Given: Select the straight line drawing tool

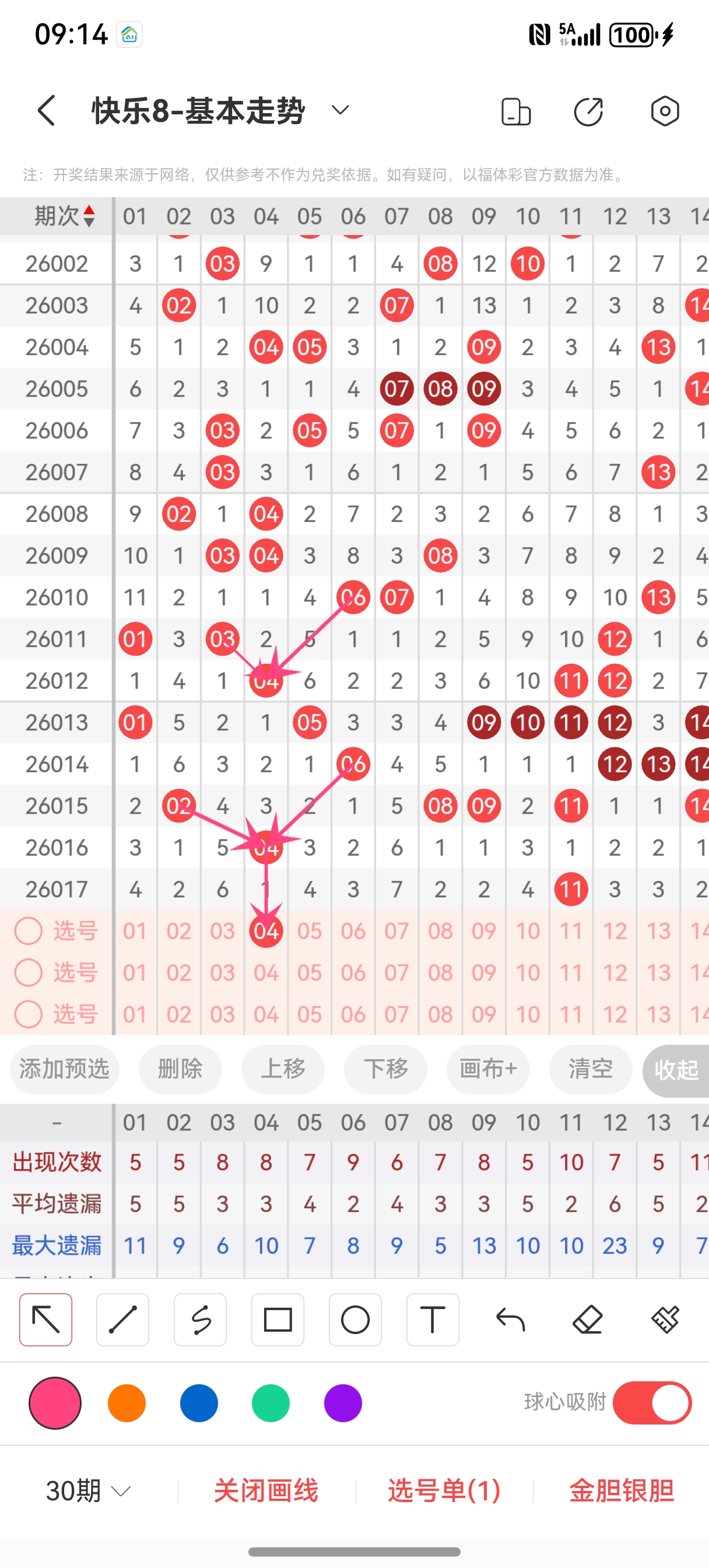Looking at the screenshot, I should point(123,1319).
